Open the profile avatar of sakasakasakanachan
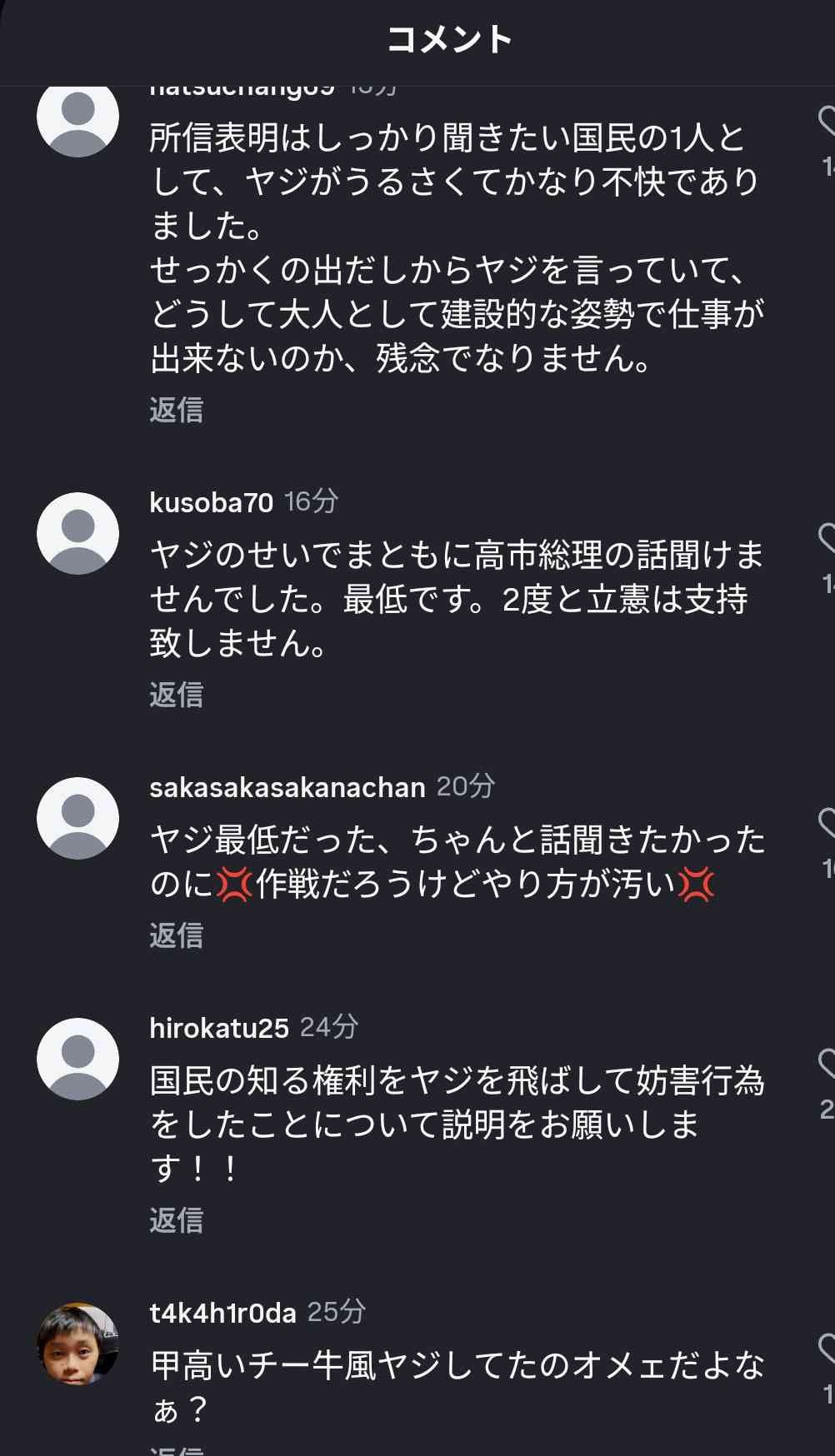This screenshot has height=1456, width=835. (x=77, y=818)
